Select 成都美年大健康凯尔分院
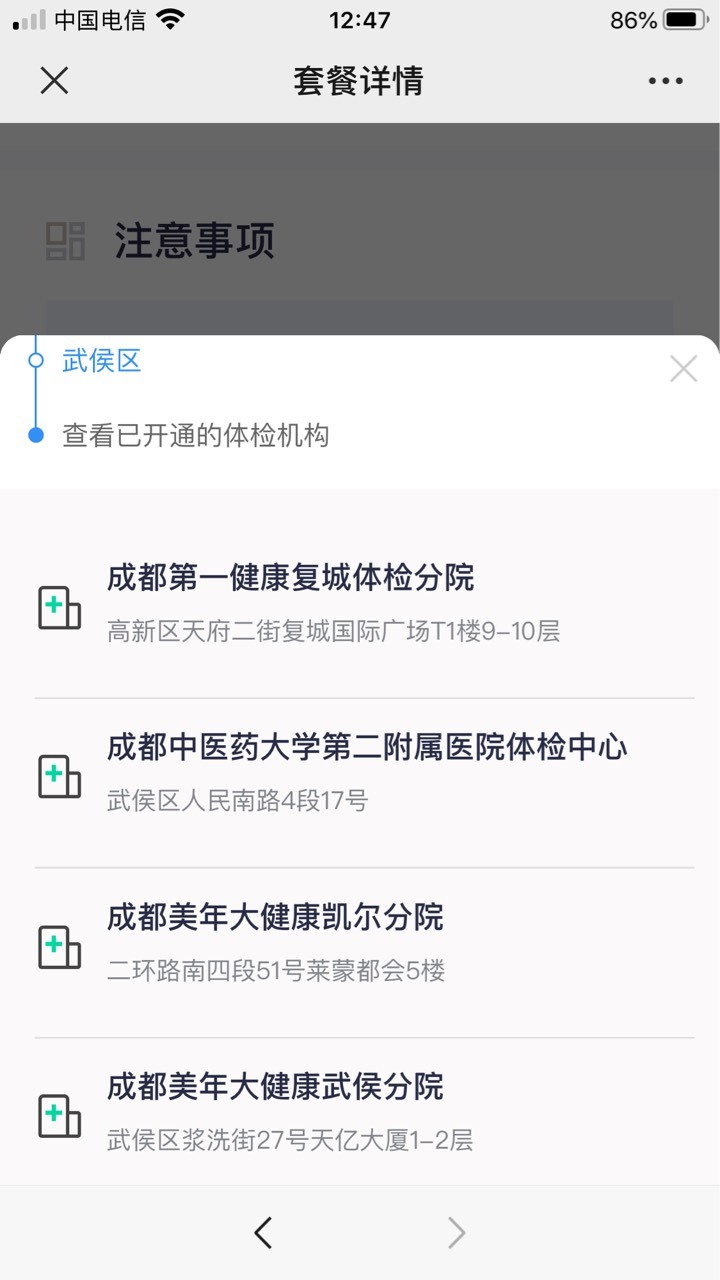 (364, 944)
